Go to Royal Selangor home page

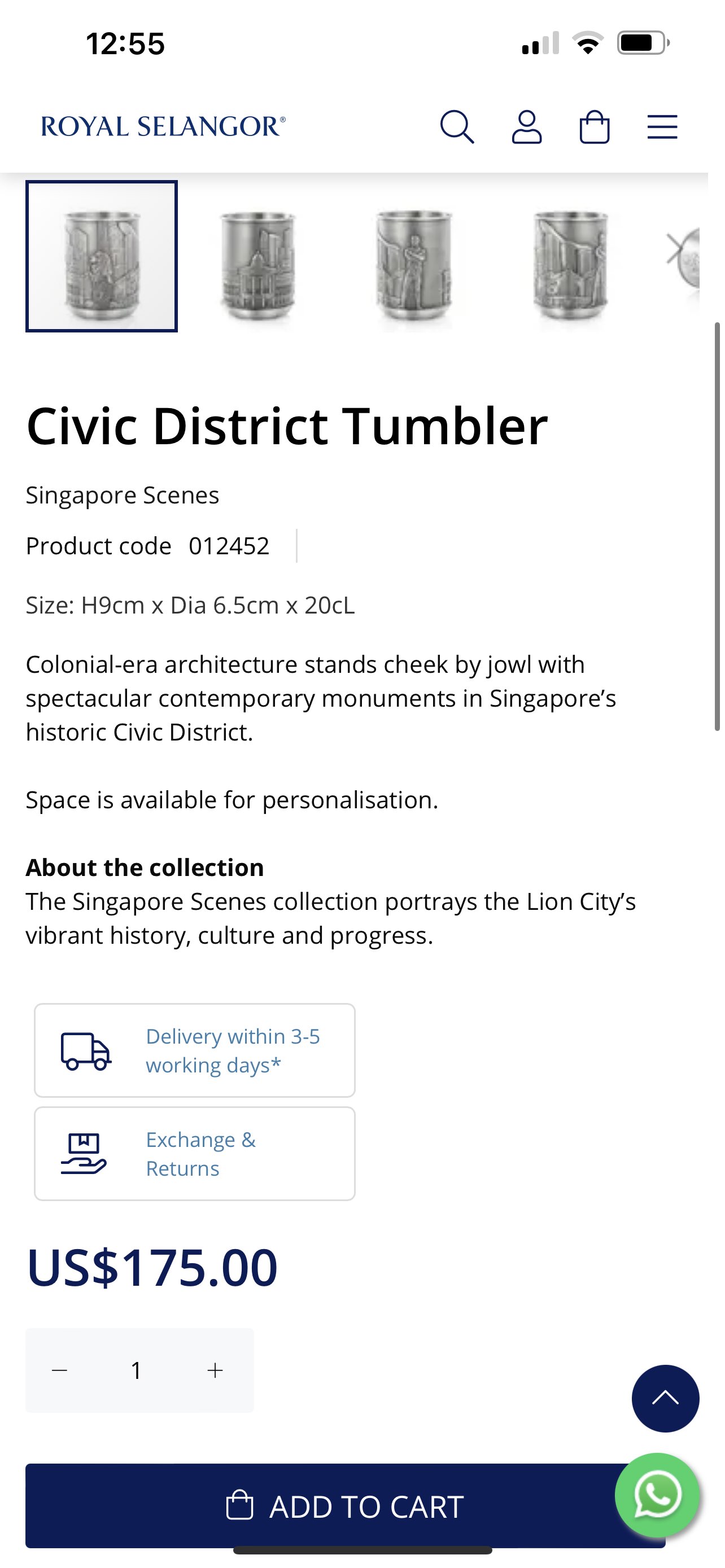click(x=163, y=126)
